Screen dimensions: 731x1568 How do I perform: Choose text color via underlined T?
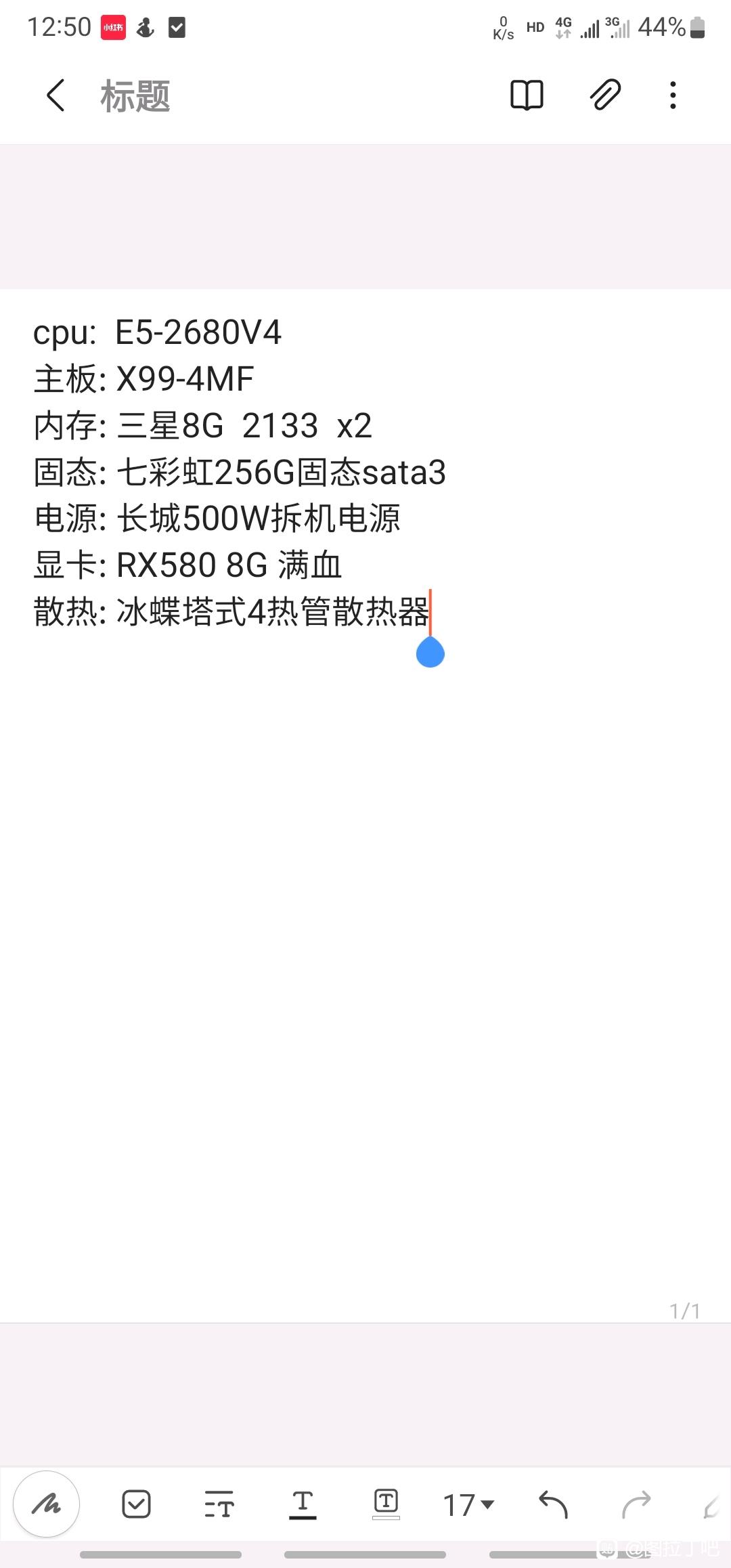[x=303, y=1504]
